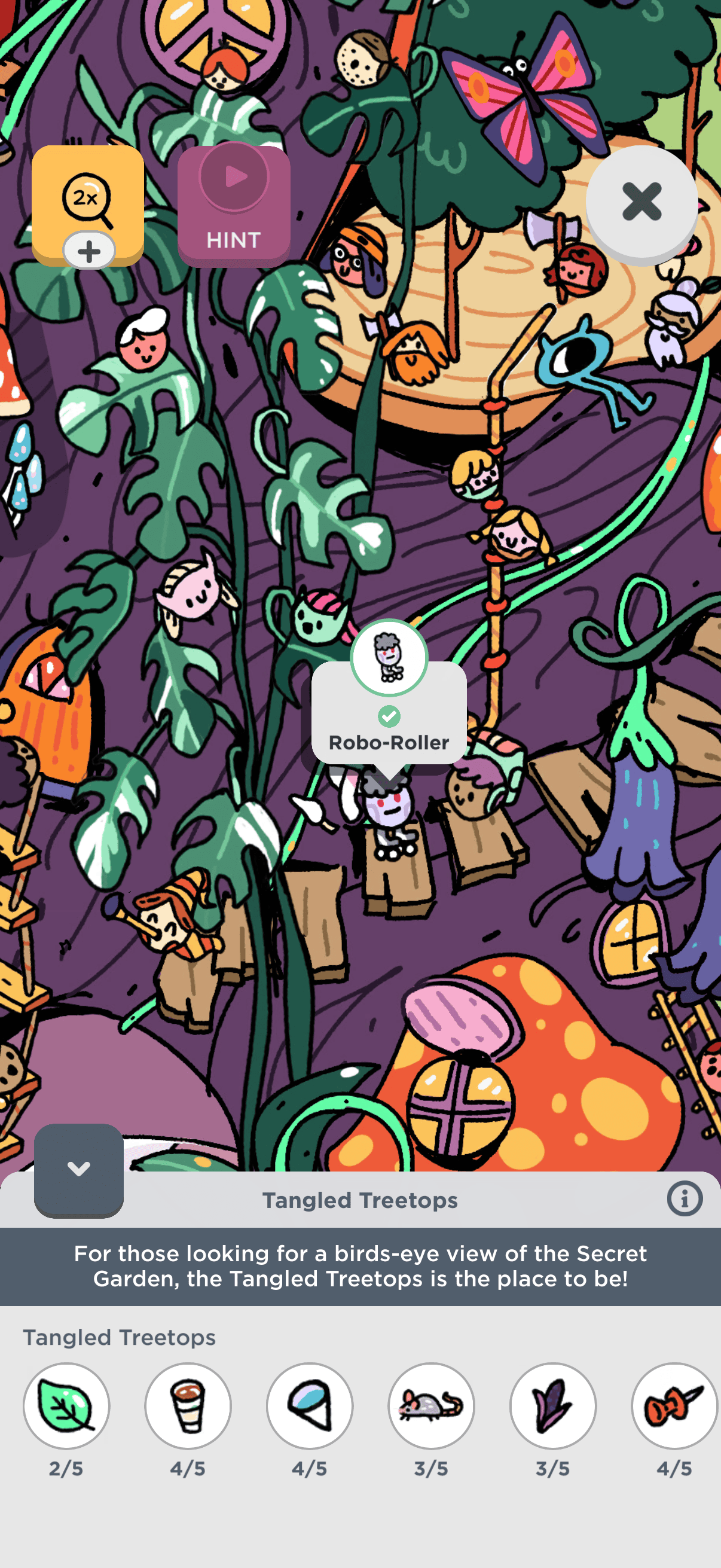Open Tangled Treetops info icon
Image resolution: width=721 pixels, height=1568 pixels.
pyautogui.click(x=684, y=1198)
